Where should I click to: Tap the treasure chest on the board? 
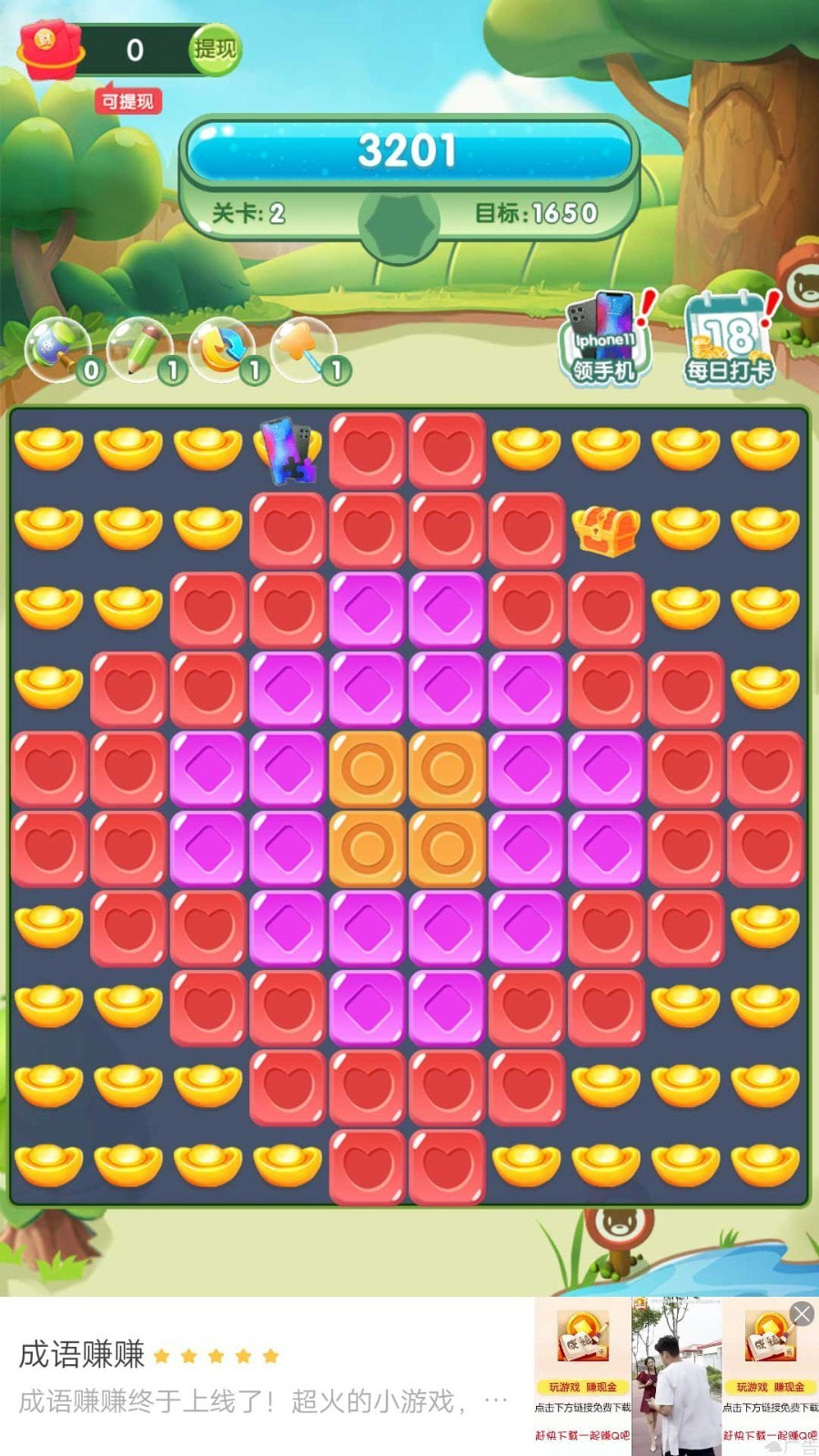(606, 531)
